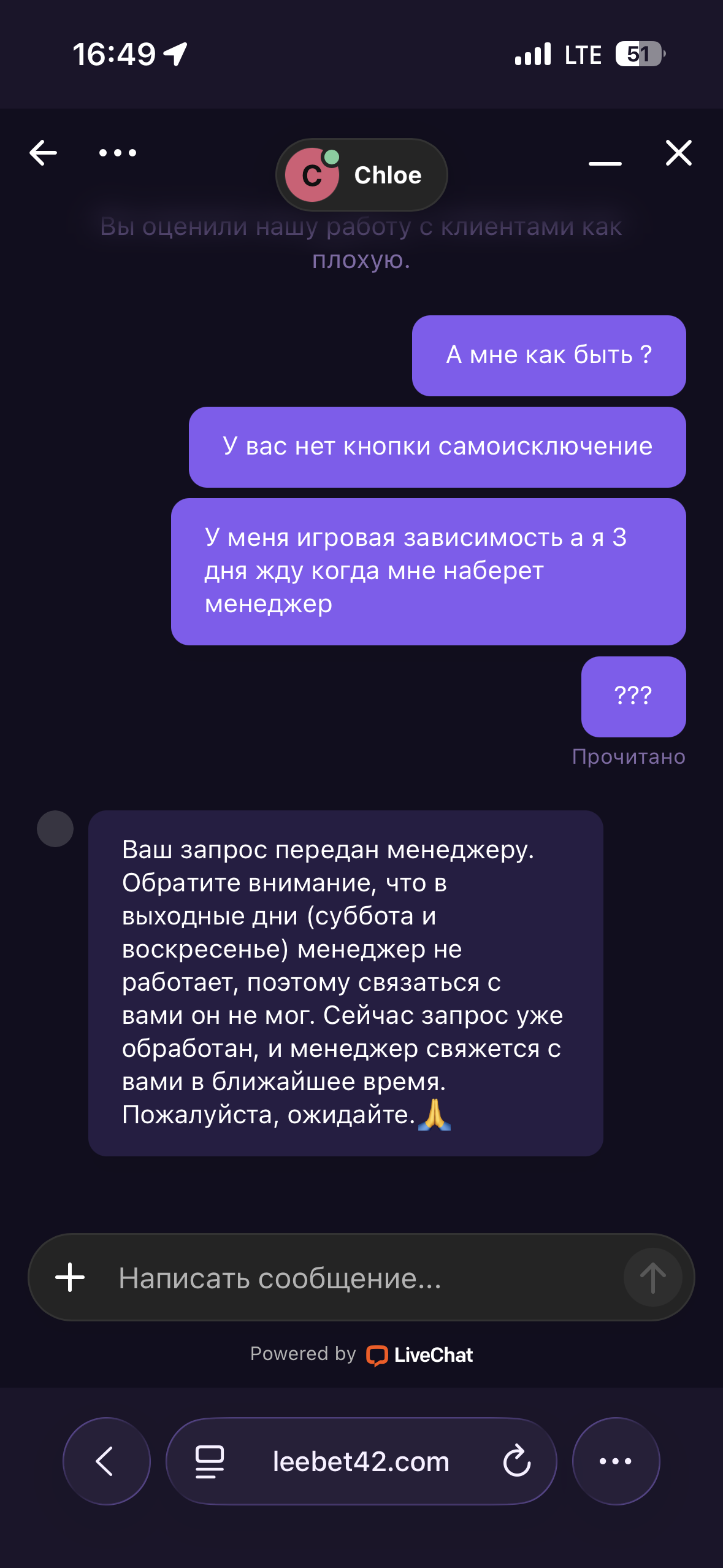Open the leebet42.com address bar
Viewport: 723px width, 1568px height.
tap(361, 1461)
